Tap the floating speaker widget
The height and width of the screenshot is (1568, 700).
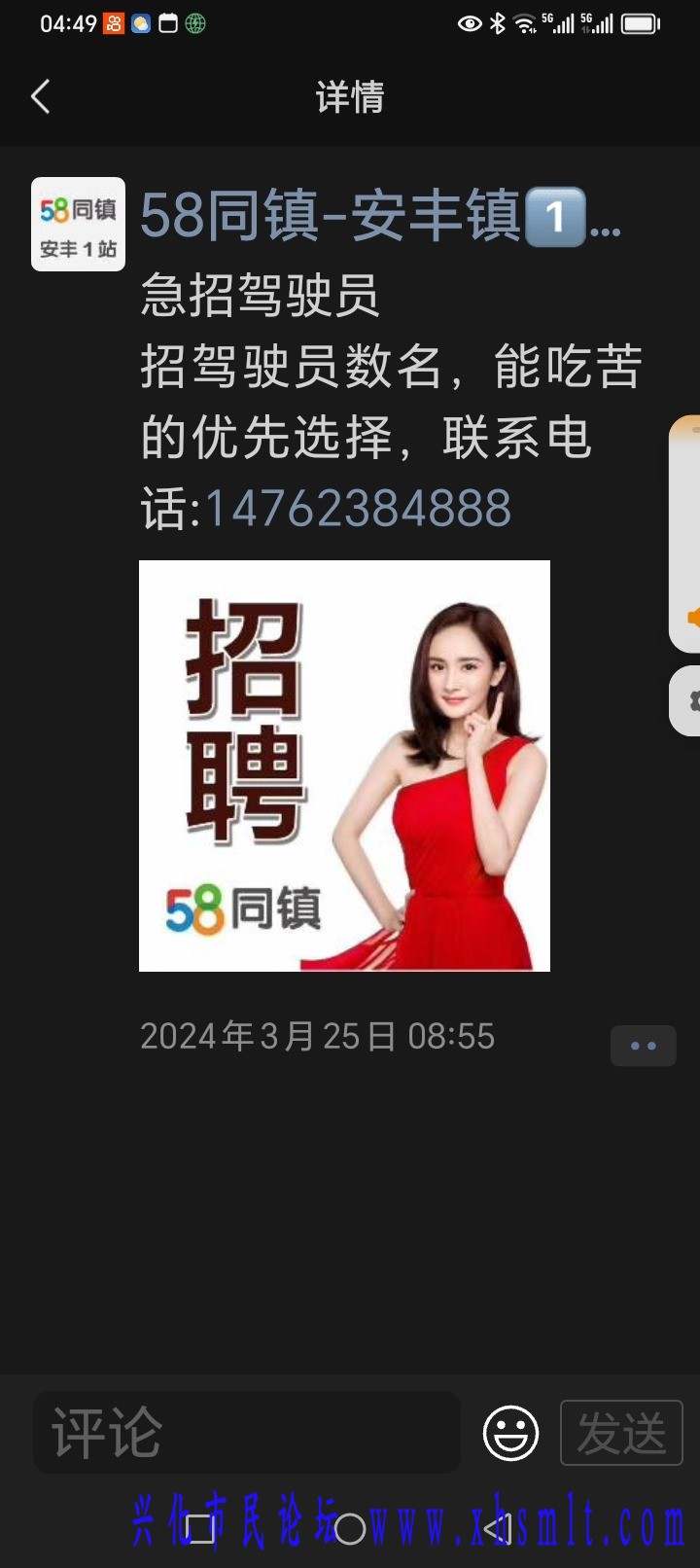pos(688,618)
